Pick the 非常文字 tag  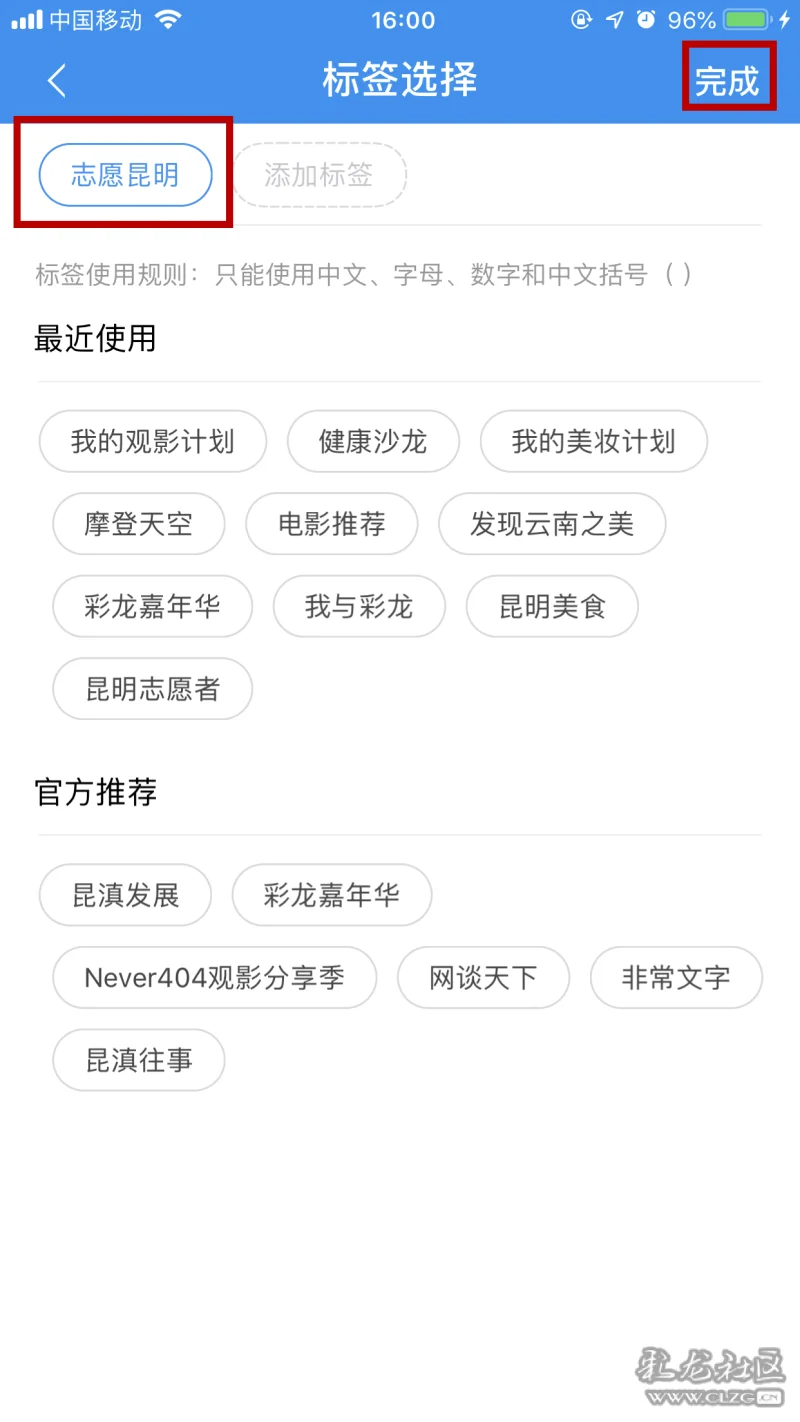coord(676,977)
